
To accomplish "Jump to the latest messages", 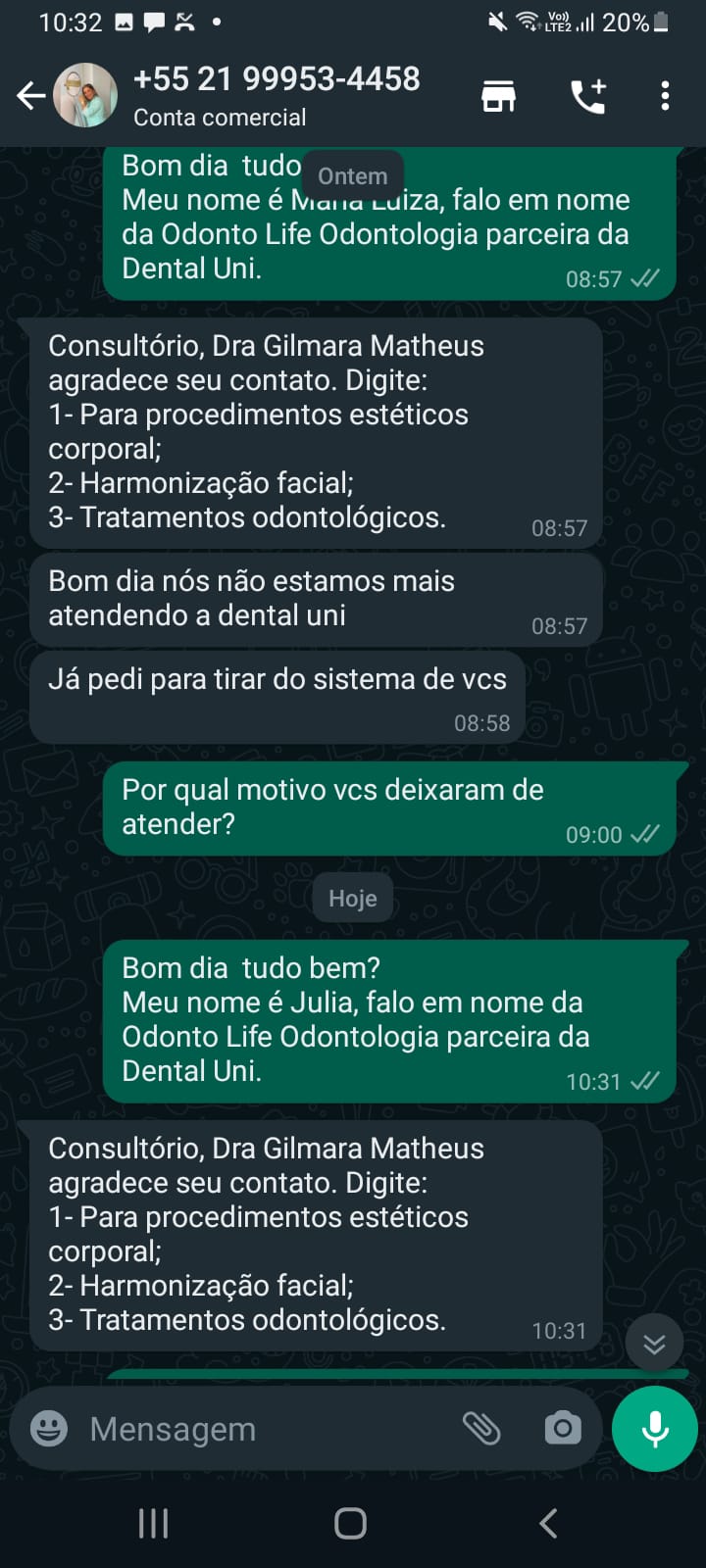I will click(654, 1343).
